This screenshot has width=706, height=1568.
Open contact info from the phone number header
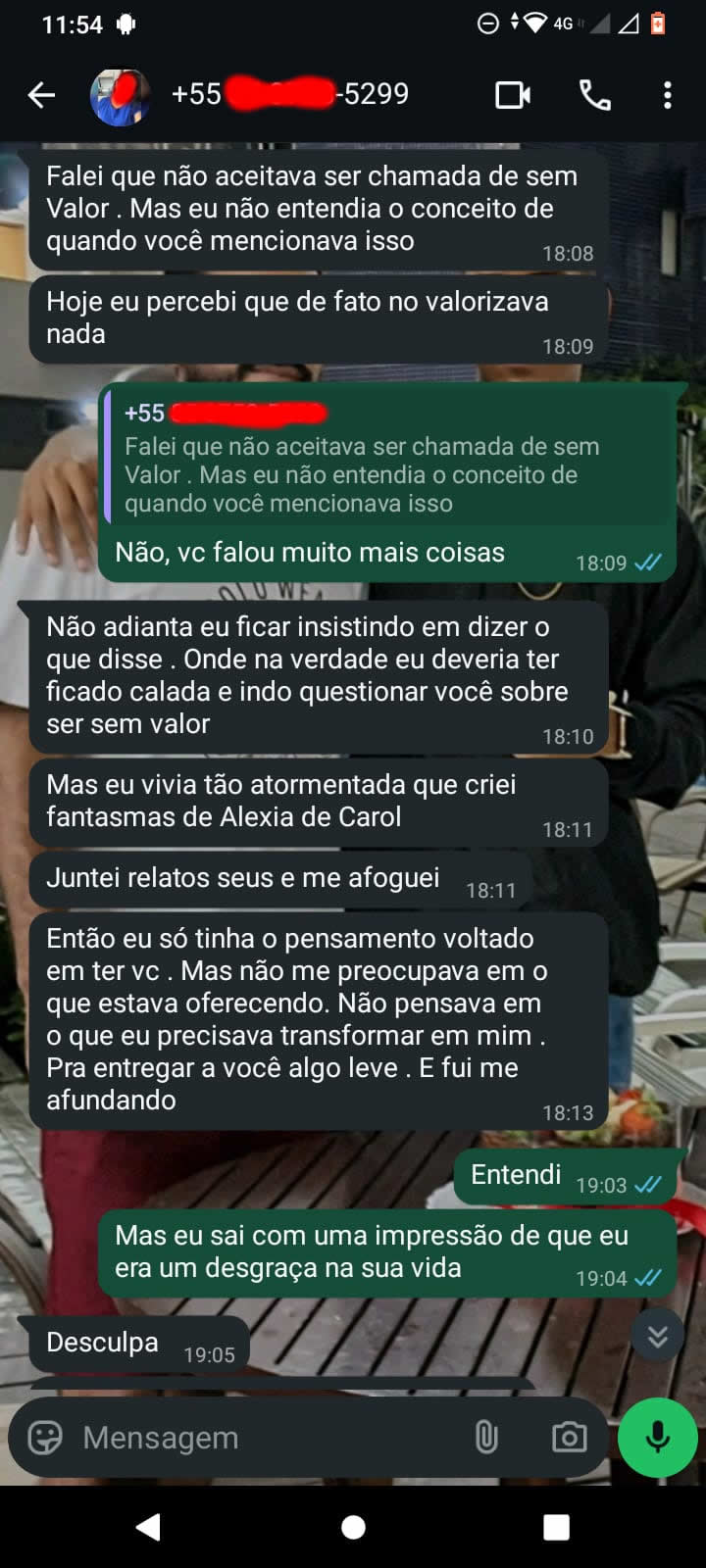tap(289, 94)
